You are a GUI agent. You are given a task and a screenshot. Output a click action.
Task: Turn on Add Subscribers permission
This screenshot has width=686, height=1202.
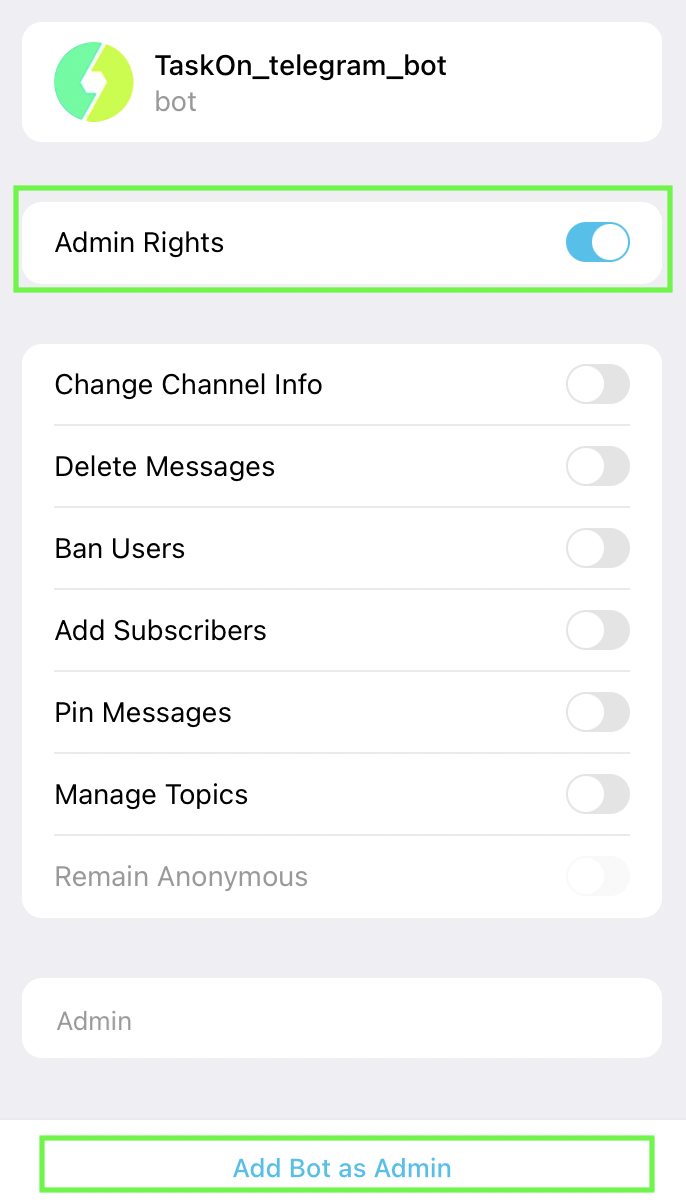coord(597,631)
